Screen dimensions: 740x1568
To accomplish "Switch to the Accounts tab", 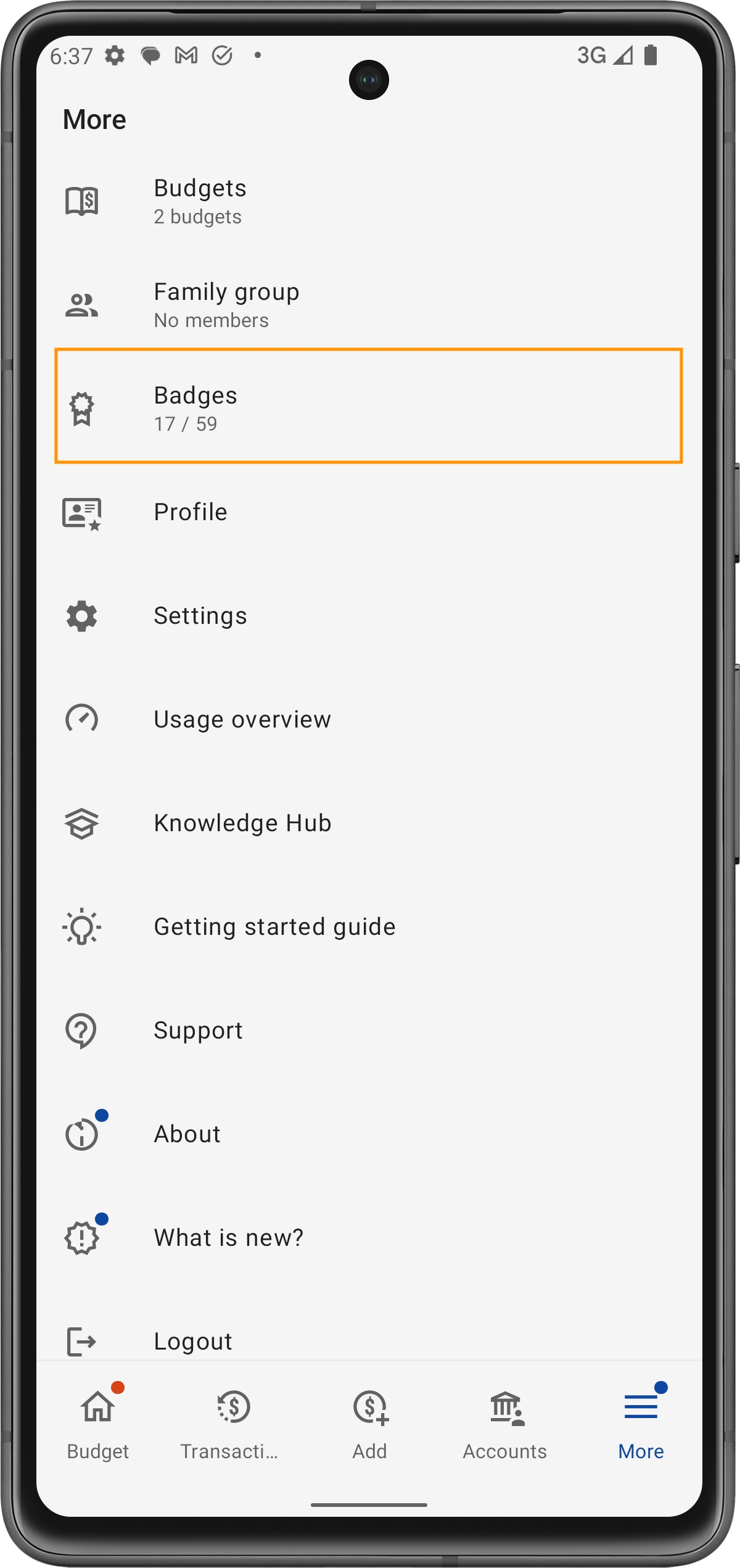I will pos(505,1423).
